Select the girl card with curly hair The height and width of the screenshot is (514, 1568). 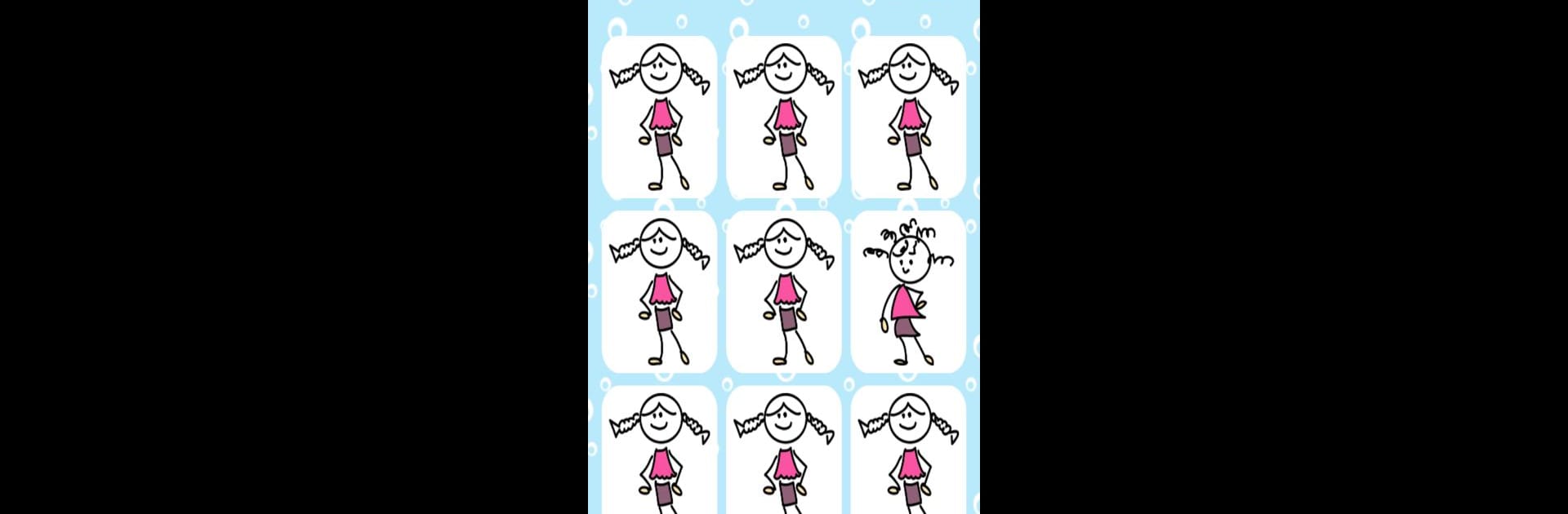pyautogui.click(x=907, y=292)
